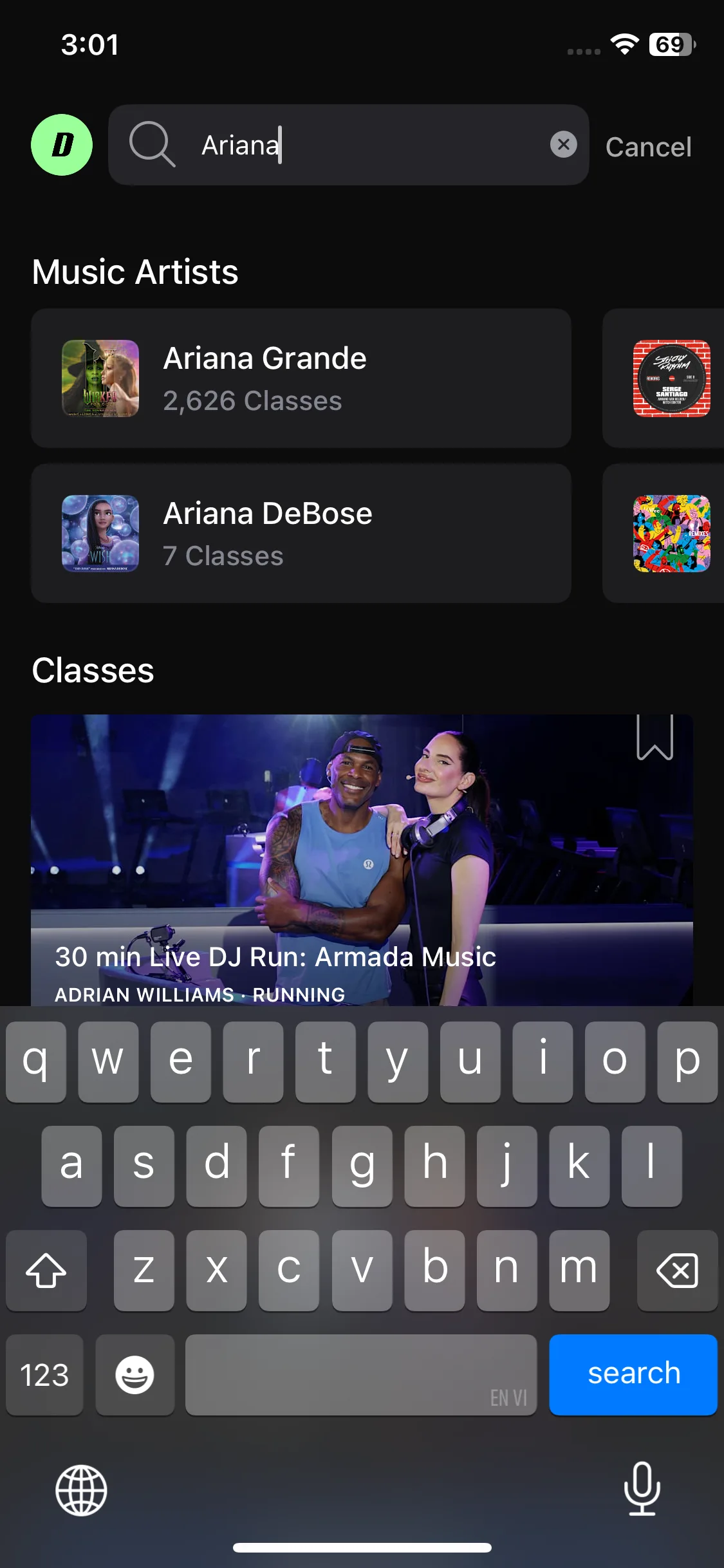Switch keyboard language with the globe icon
Image resolution: width=724 pixels, height=1568 pixels.
[x=81, y=1490]
